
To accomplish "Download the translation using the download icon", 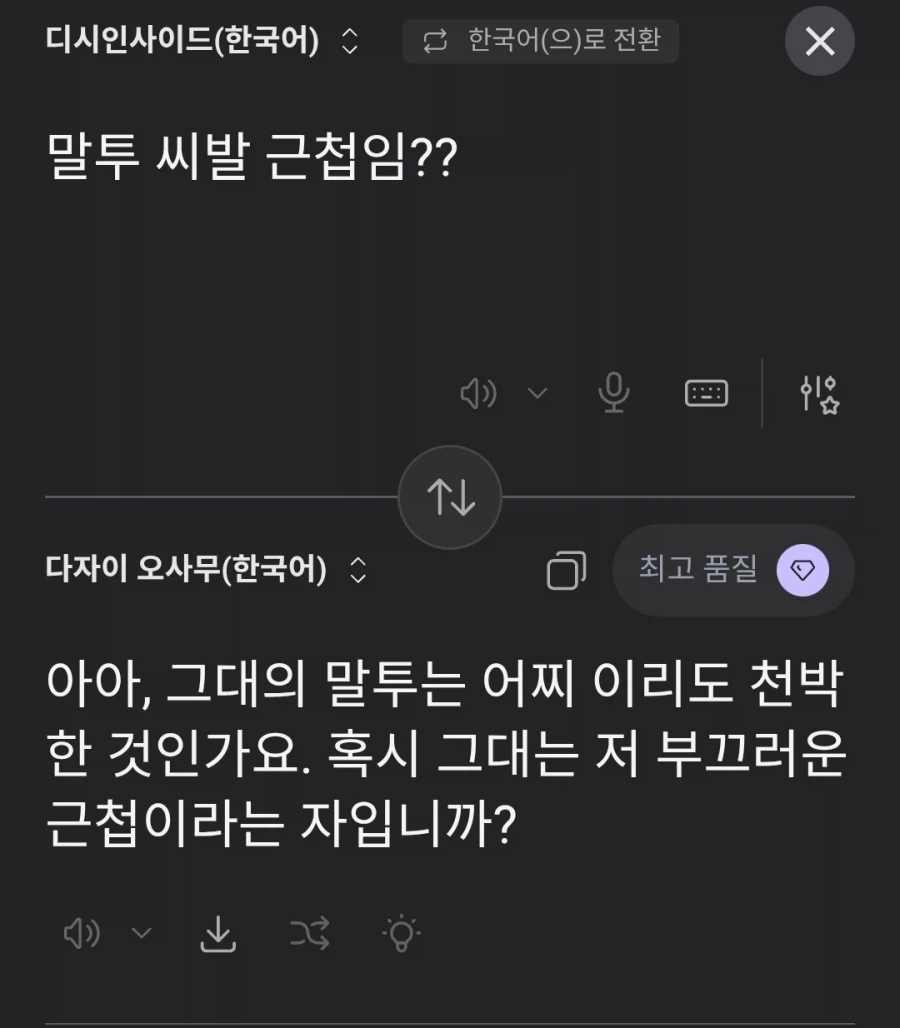I will click(219, 934).
